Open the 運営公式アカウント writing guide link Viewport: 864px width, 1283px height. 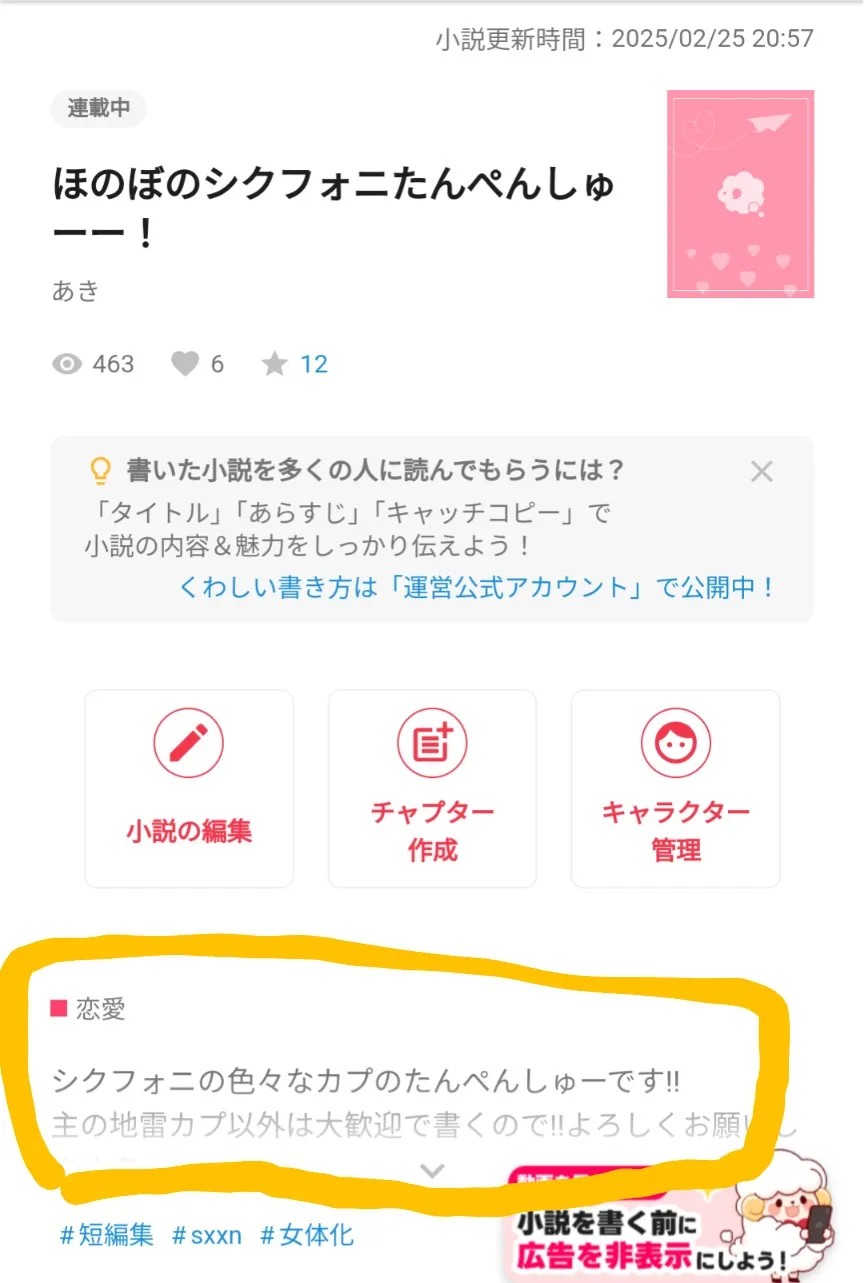[x=476, y=587]
